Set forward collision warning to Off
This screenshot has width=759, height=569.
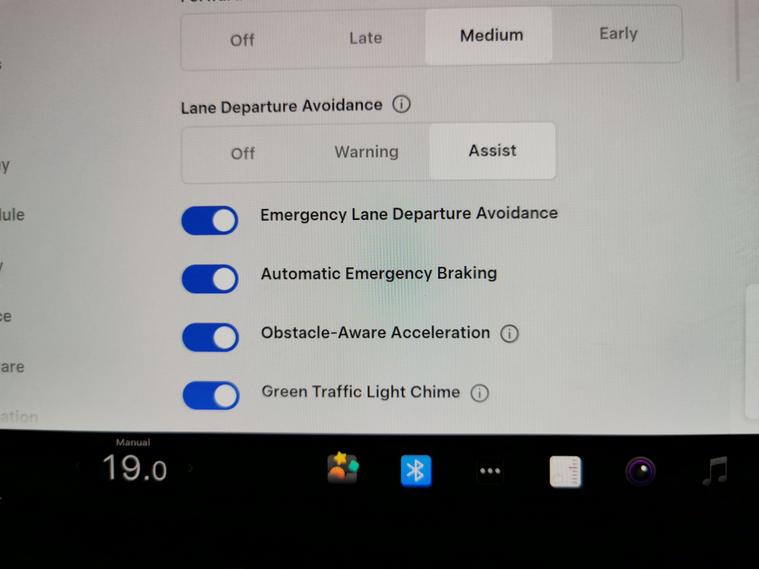(243, 39)
